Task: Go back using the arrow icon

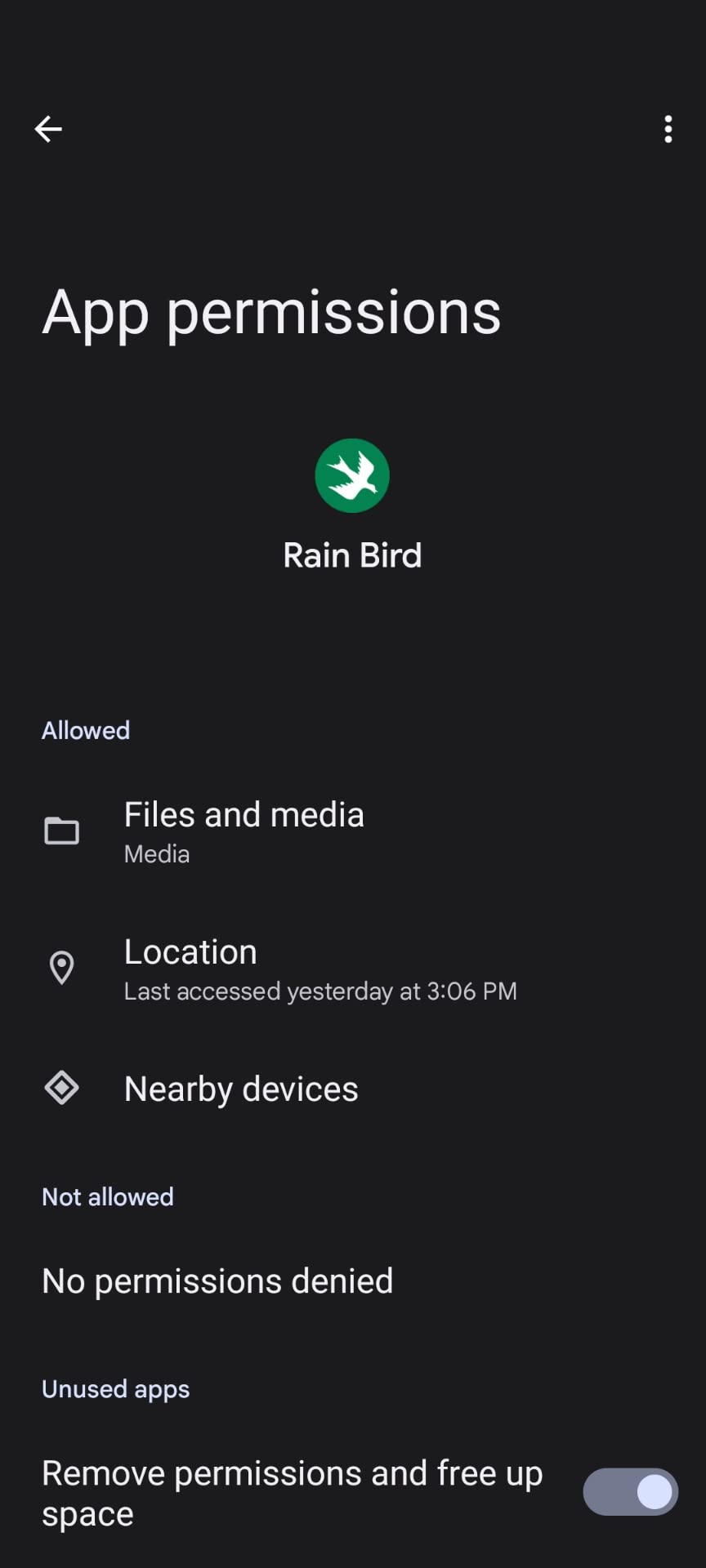Action: coord(48,129)
